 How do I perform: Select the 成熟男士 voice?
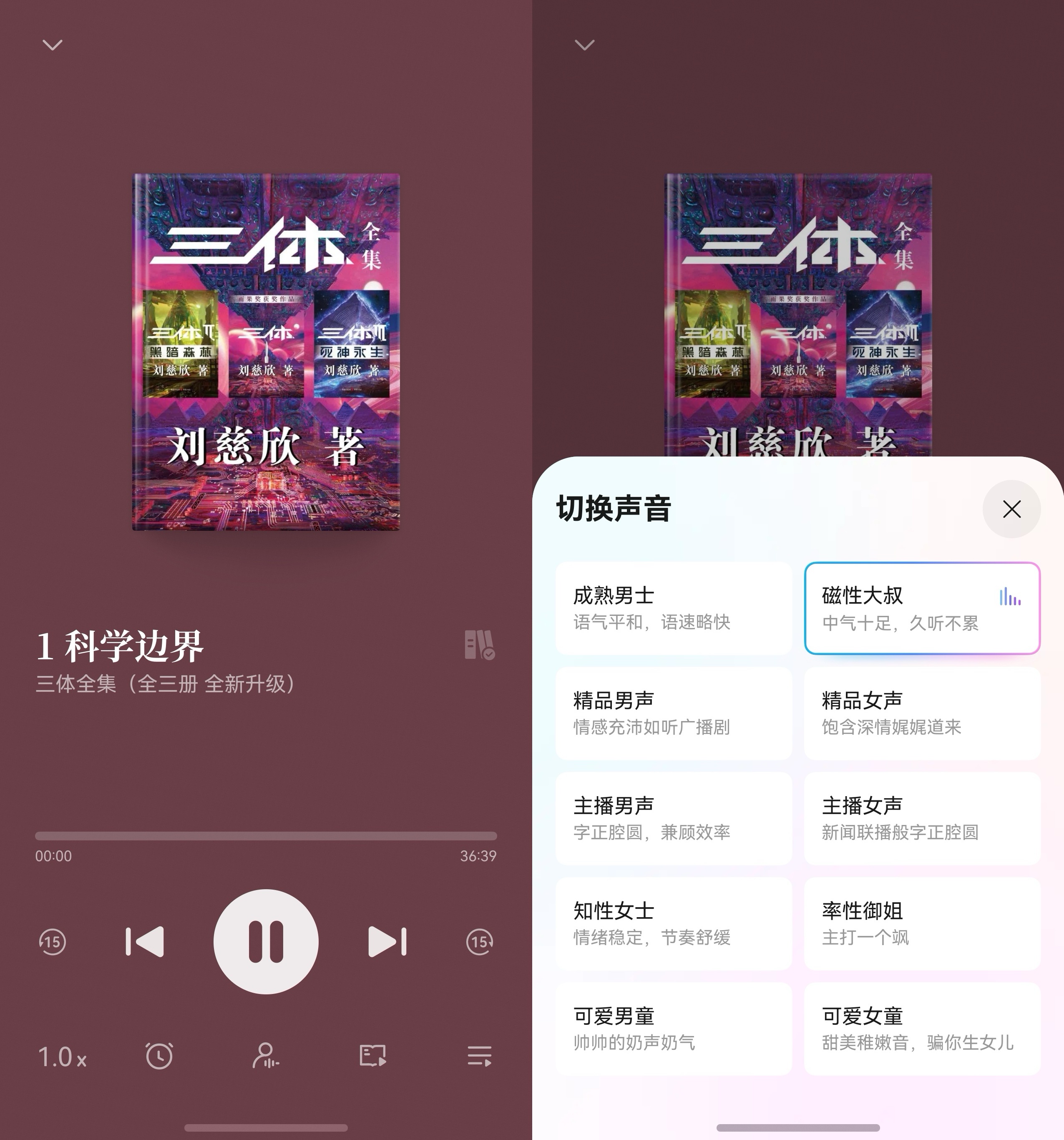point(674,608)
